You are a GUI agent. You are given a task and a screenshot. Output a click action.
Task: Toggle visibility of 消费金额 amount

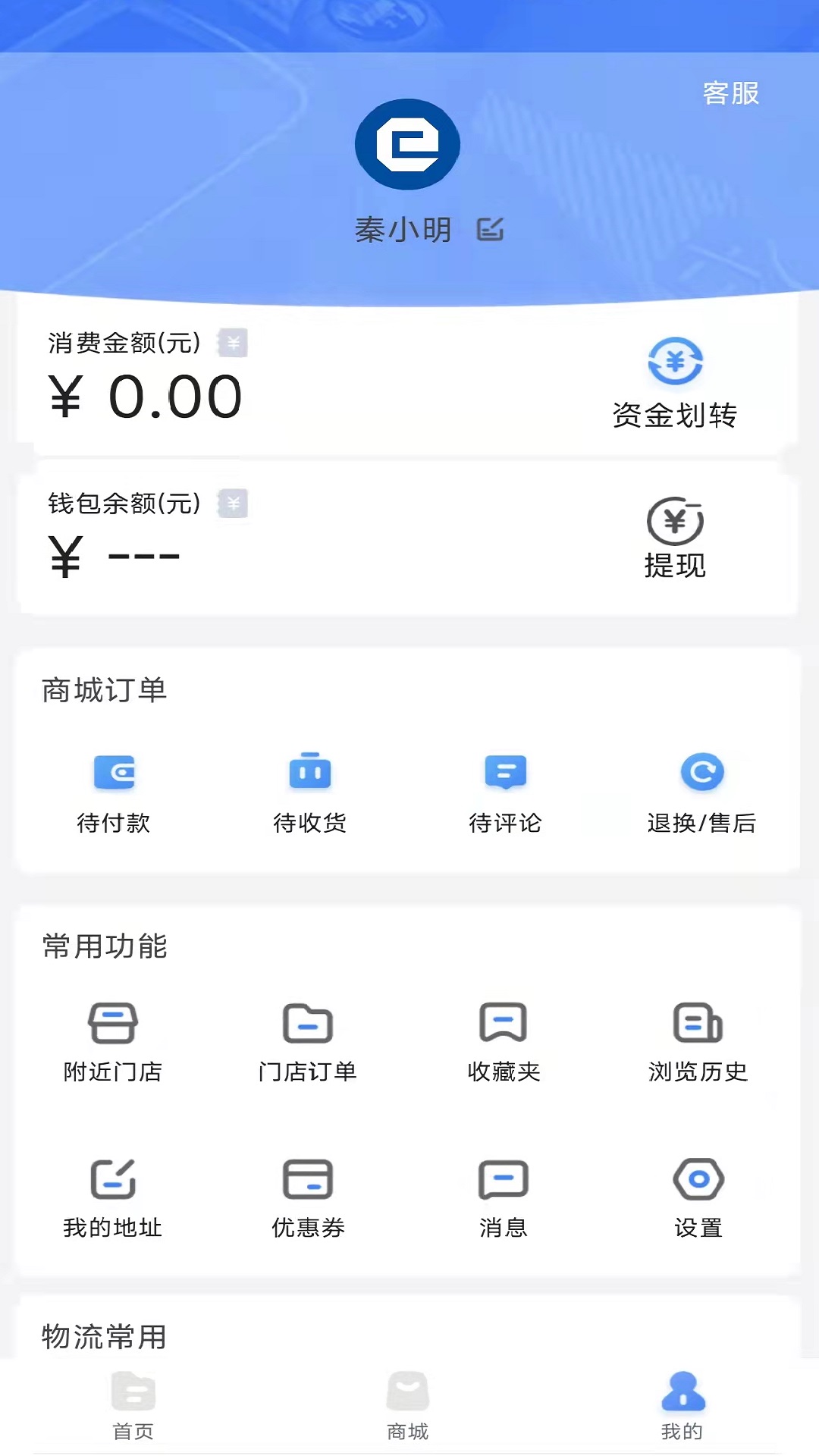click(x=233, y=343)
